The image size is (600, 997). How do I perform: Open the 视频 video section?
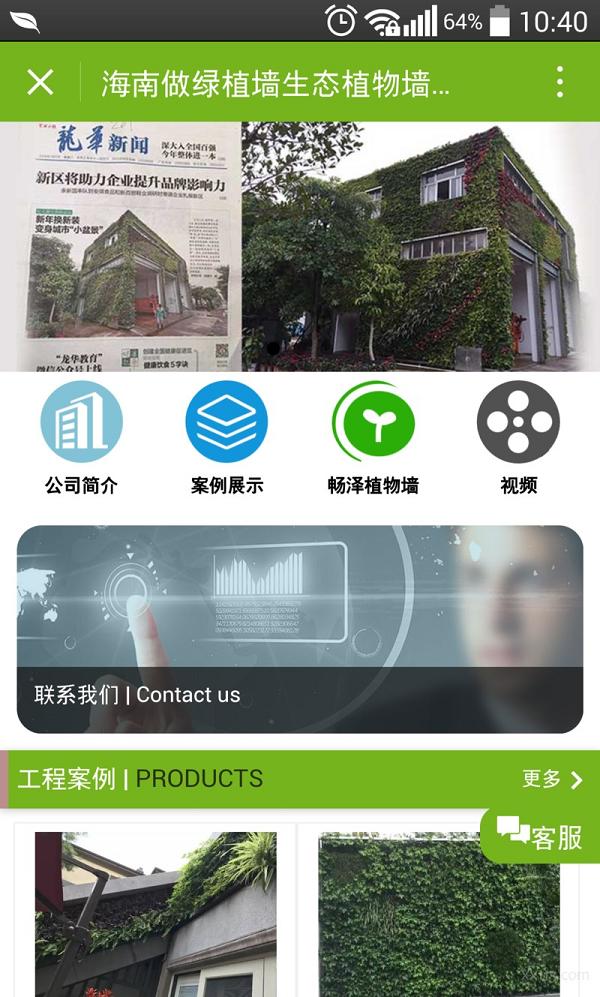(x=519, y=439)
